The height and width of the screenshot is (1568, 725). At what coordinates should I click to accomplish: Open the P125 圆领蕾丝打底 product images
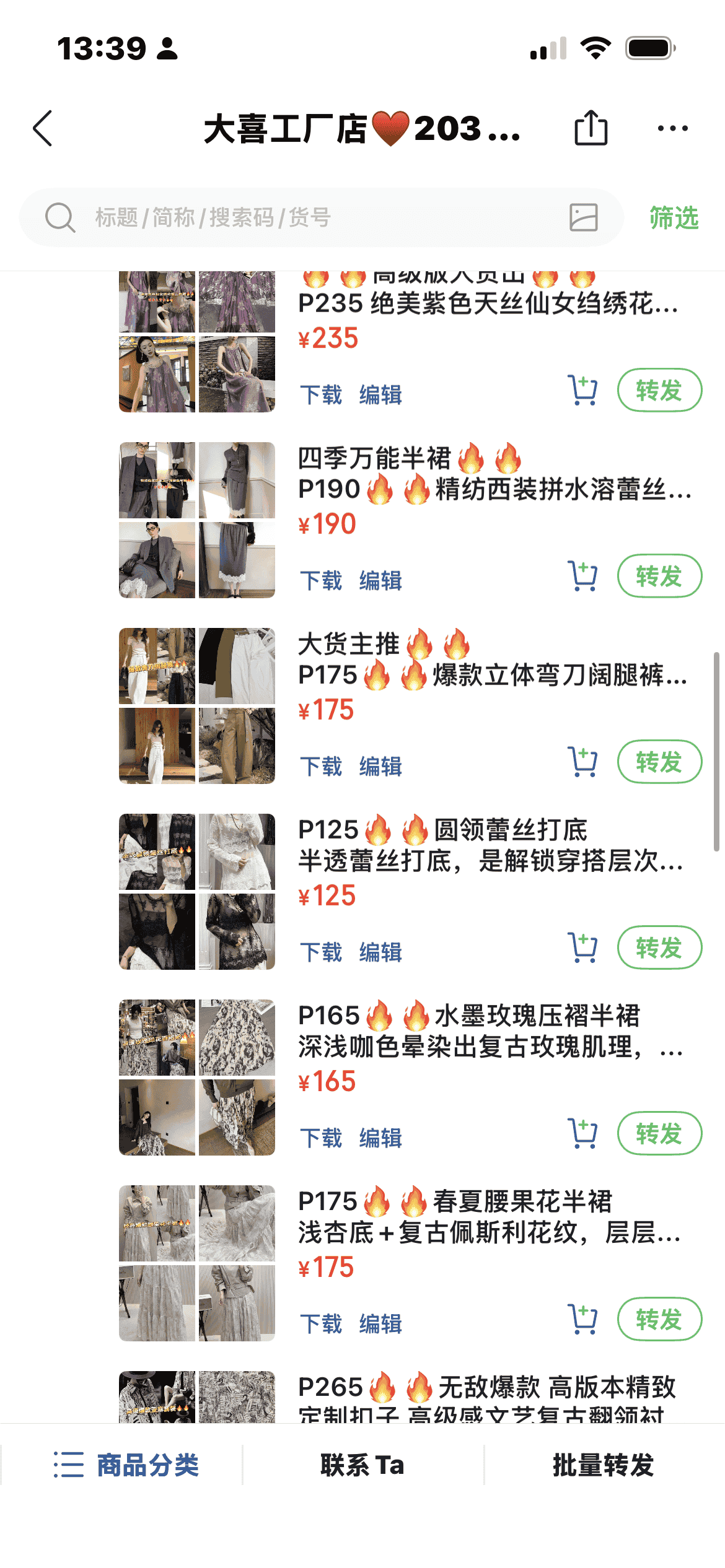pos(197,891)
